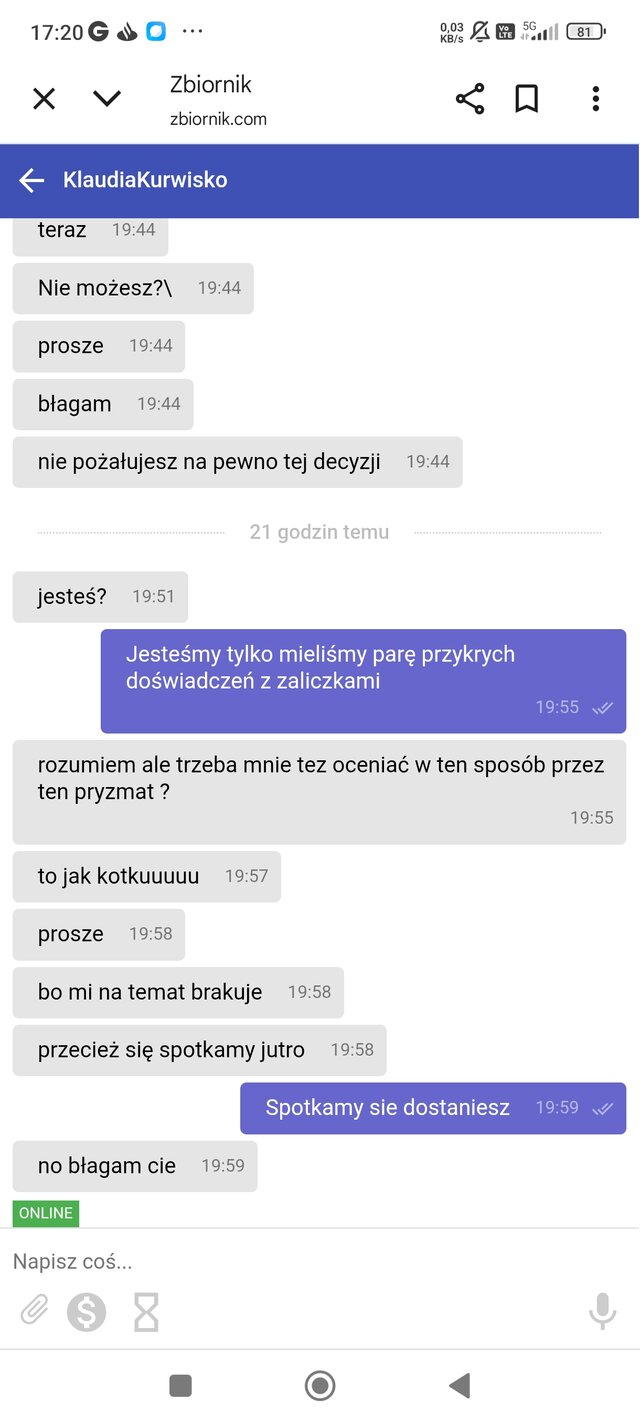Open recent apps with the square button

(x=181, y=1385)
